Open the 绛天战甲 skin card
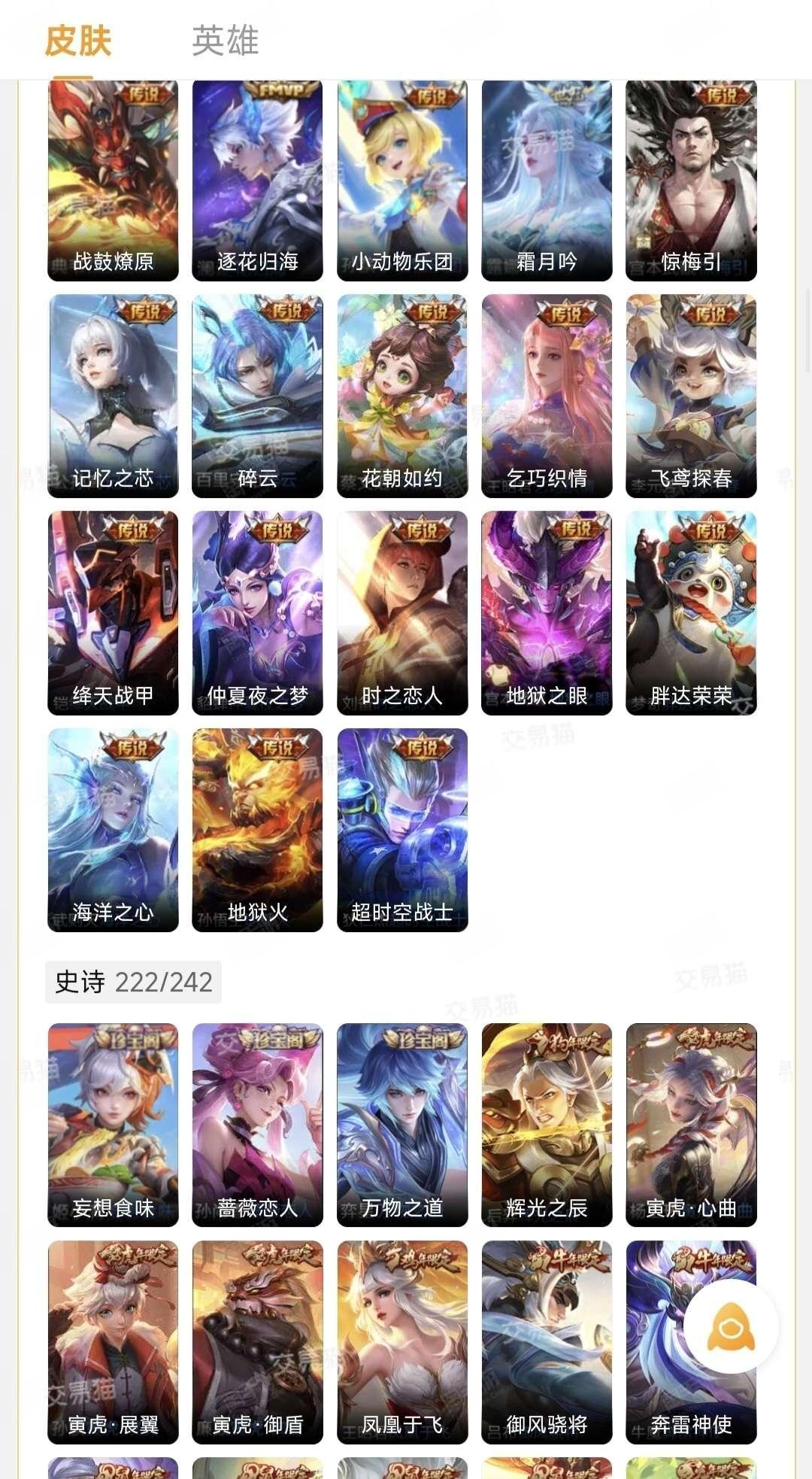Image resolution: width=812 pixels, height=1479 pixels. click(x=114, y=613)
